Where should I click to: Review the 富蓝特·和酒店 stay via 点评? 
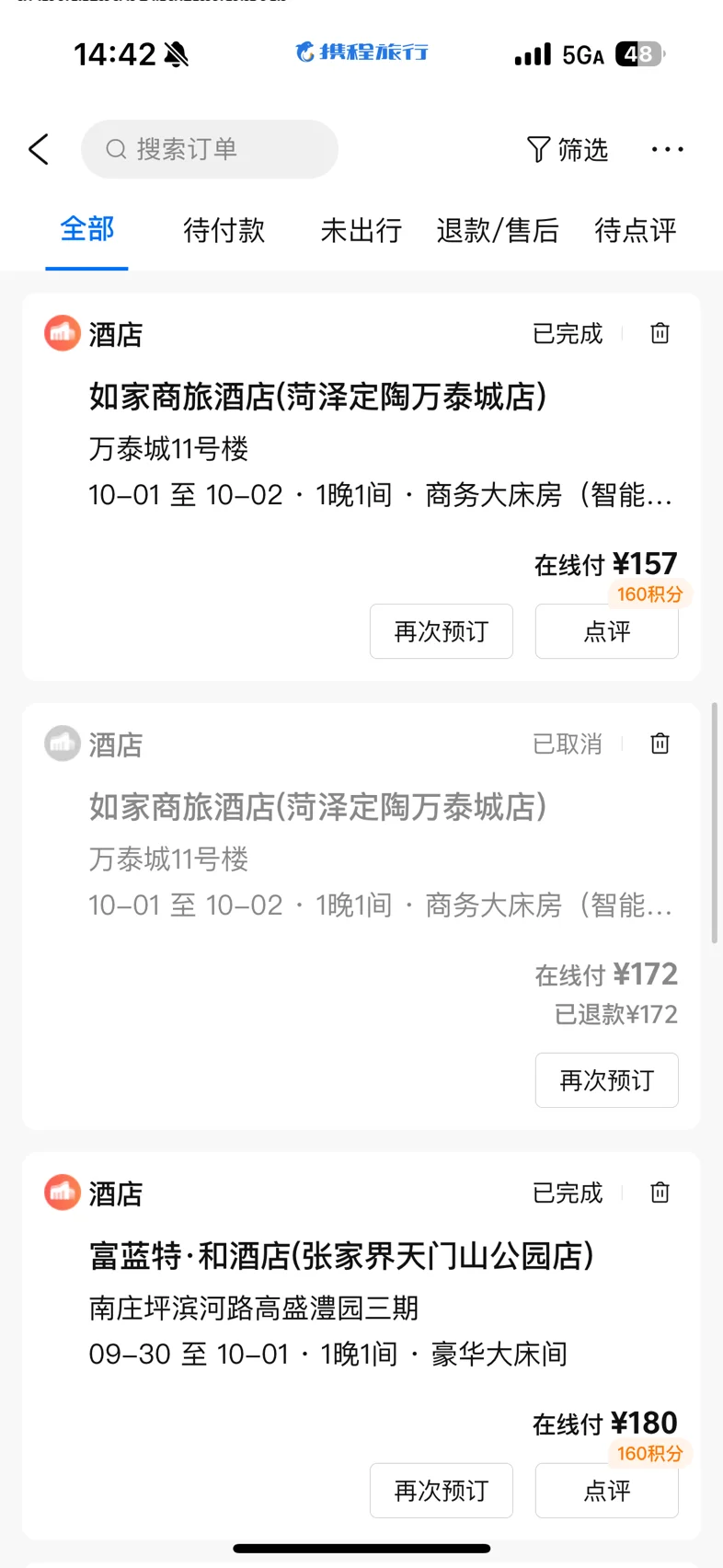pyautogui.click(x=607, y=1491)
